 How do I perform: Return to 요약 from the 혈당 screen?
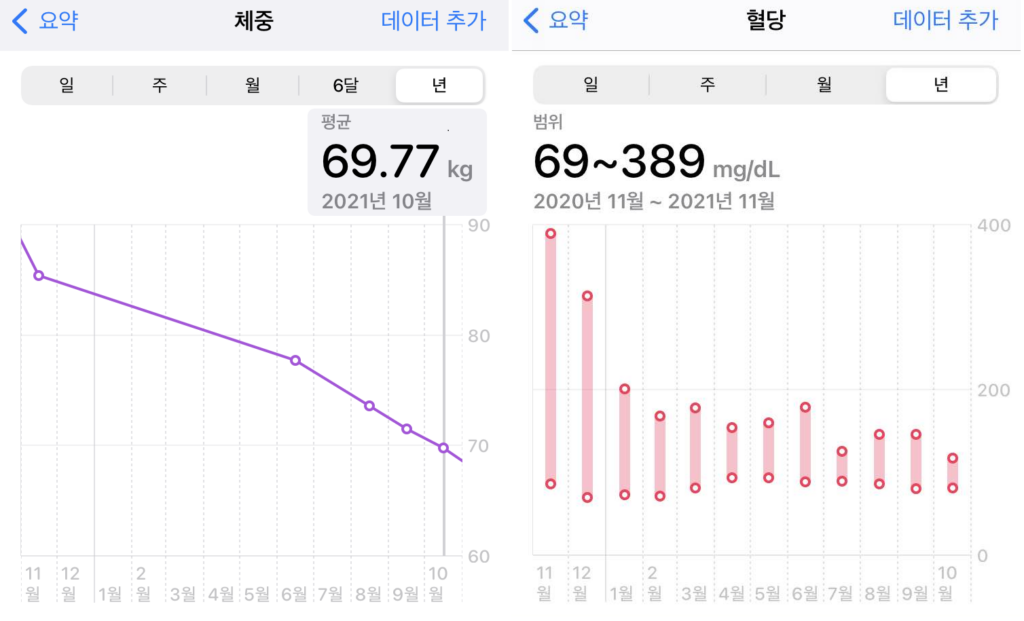tap(558, 21)
